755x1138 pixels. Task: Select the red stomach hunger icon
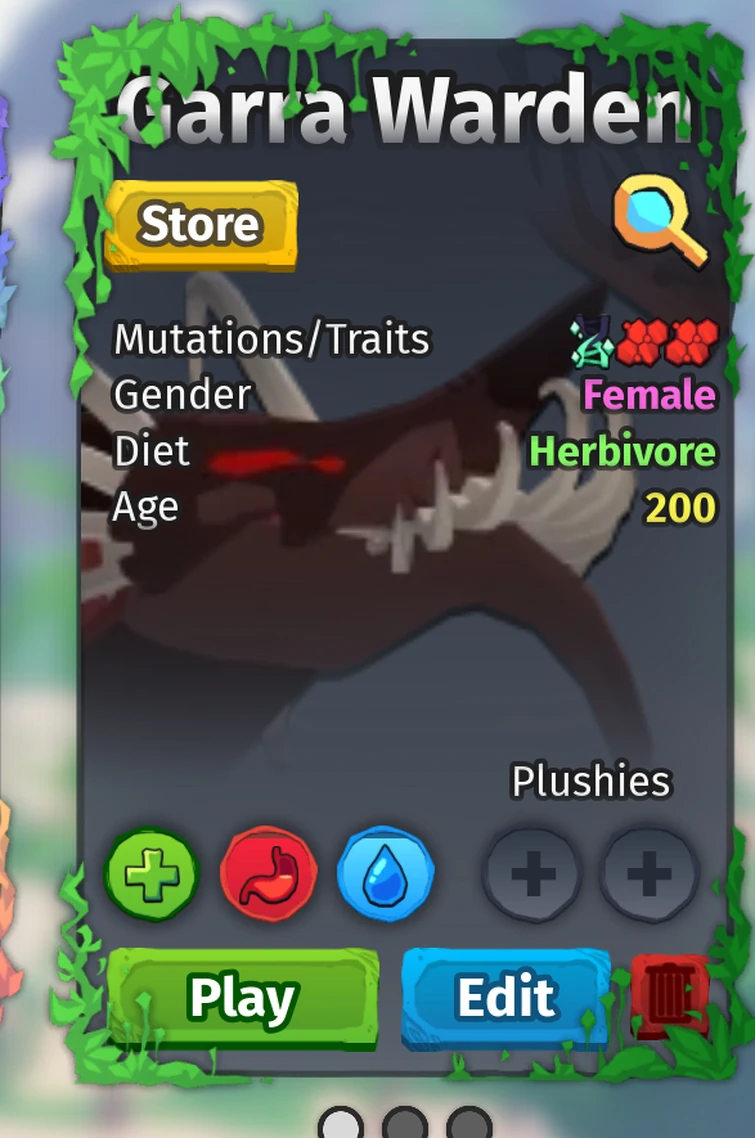266,872
